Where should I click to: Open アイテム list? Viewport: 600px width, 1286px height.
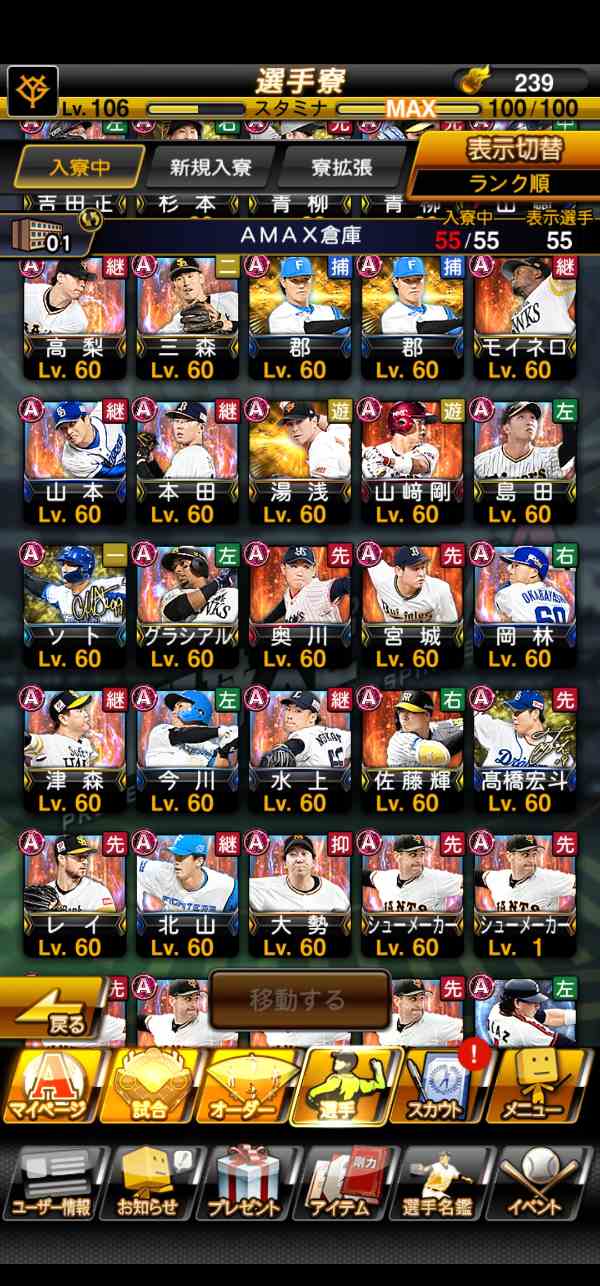click(345, 1183)
